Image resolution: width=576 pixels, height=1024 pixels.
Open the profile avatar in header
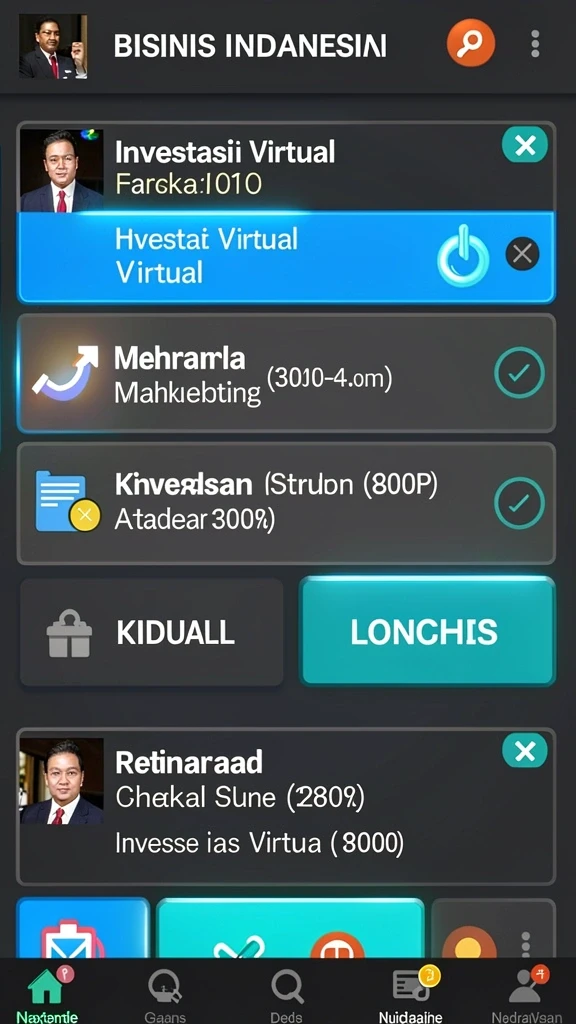click(x=52, y=46)
